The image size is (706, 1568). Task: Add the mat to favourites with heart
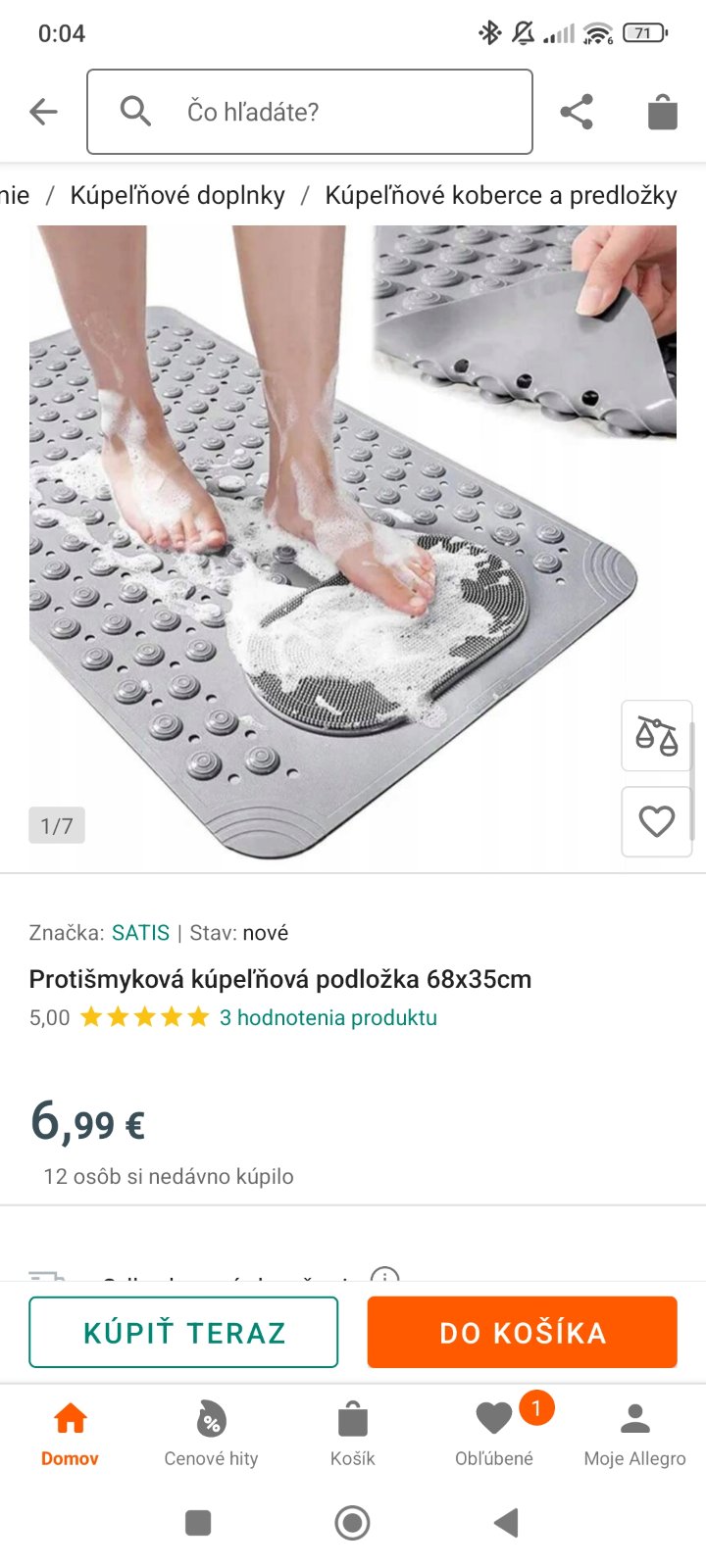[656, 821]
